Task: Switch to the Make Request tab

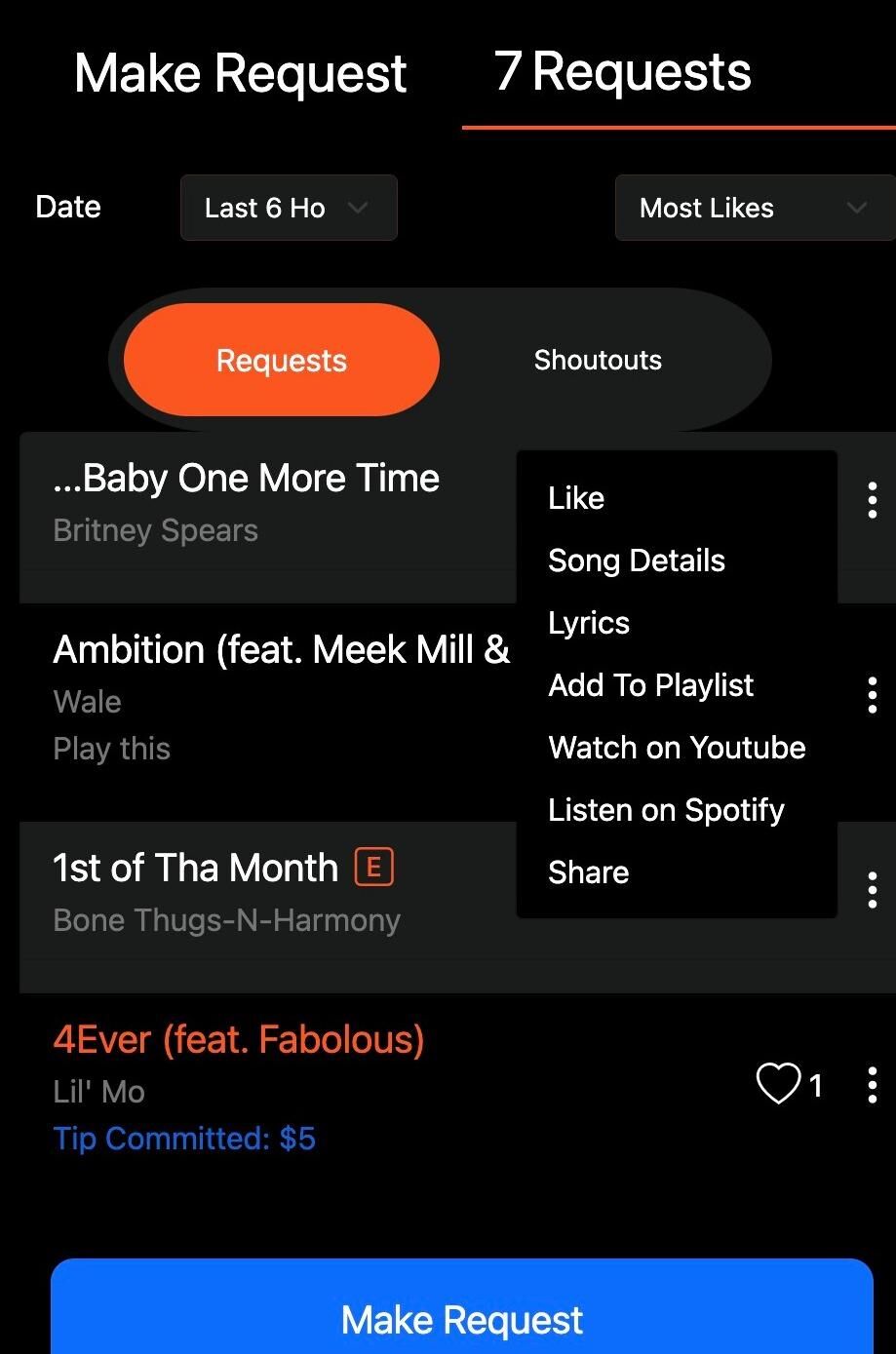Action: (x=240, y=74)
